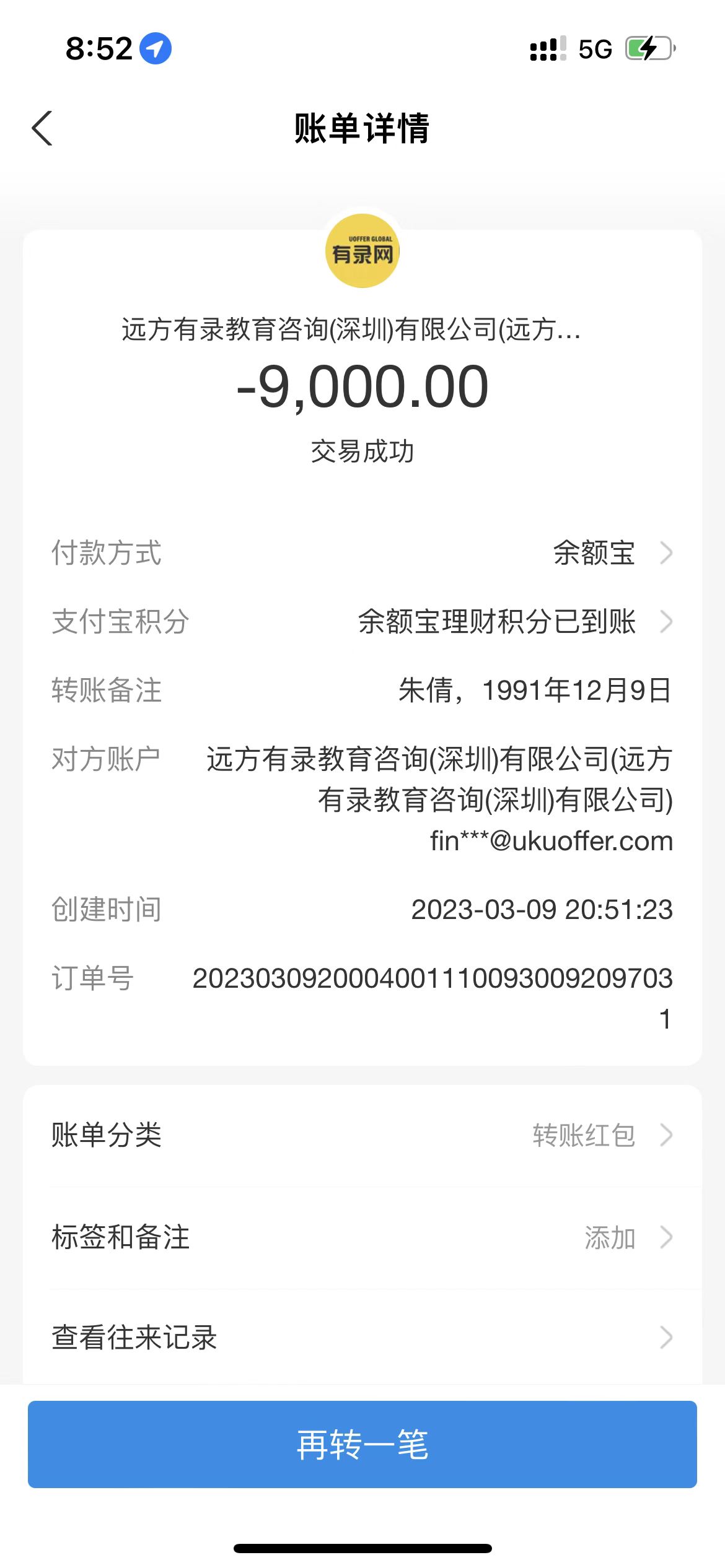
Task: Tap the 再转一笔 button
Action: [x=362, y=1444]
